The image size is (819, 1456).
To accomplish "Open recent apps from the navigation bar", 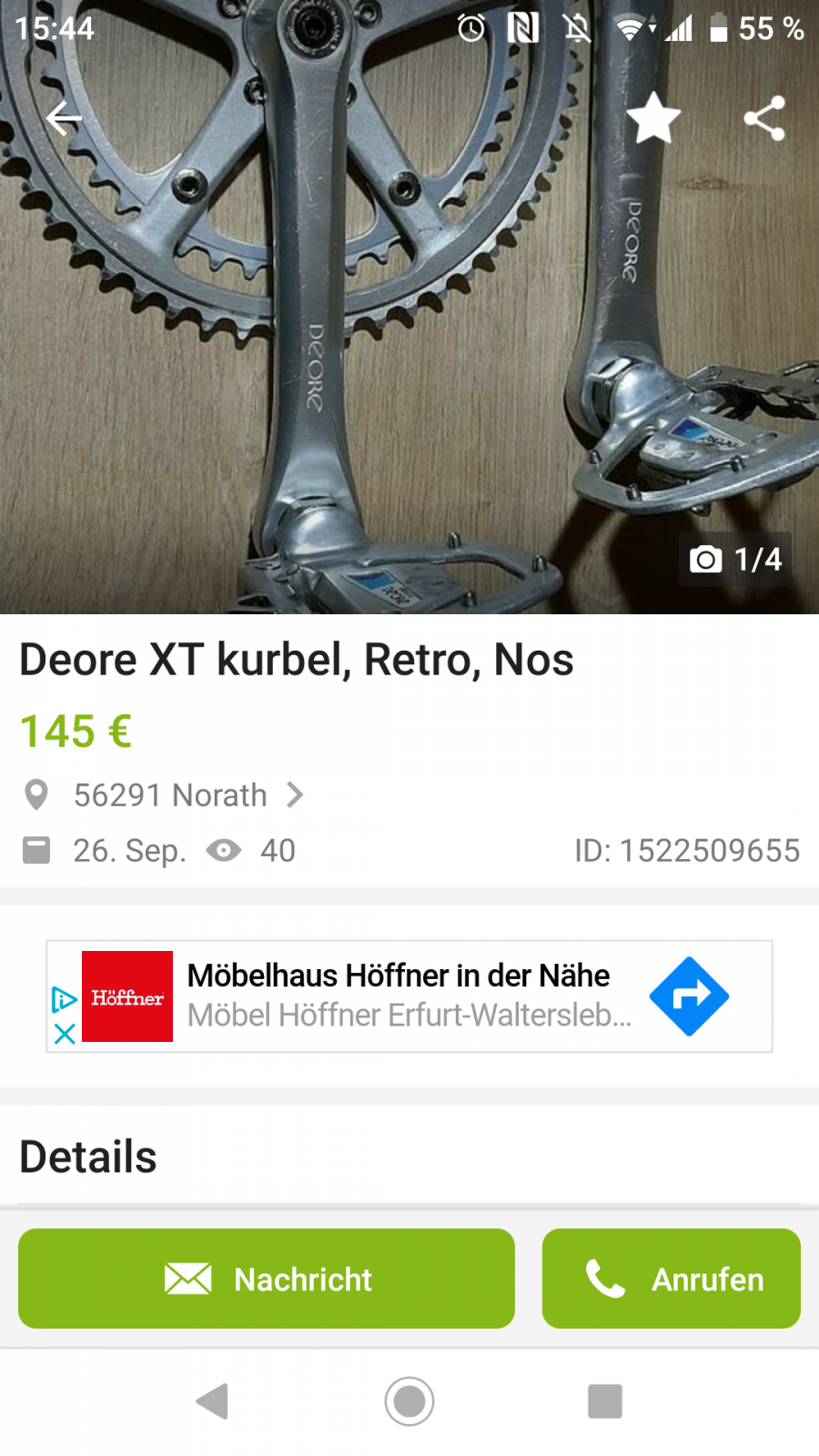I will 605,1401.
